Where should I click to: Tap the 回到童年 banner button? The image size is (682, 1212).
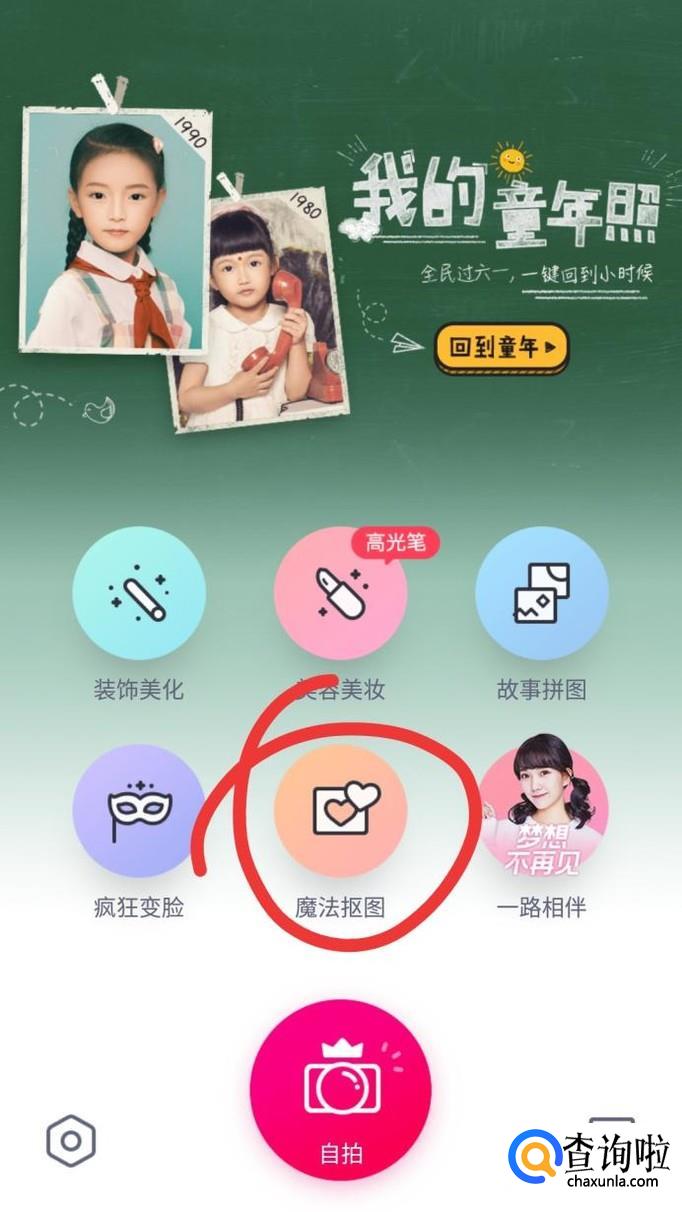click(x=501, y=347)
